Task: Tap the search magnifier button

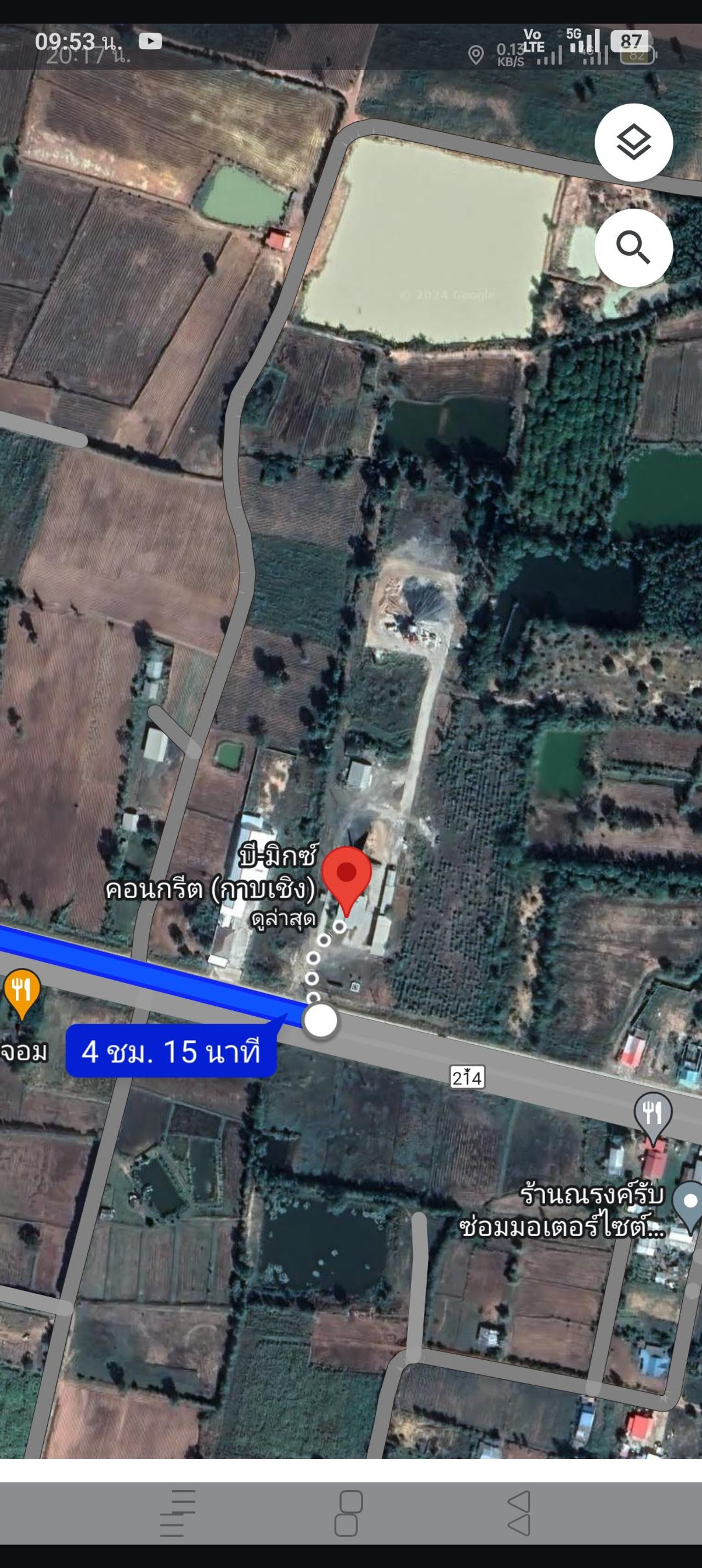Action: click(x=633, y=248)
